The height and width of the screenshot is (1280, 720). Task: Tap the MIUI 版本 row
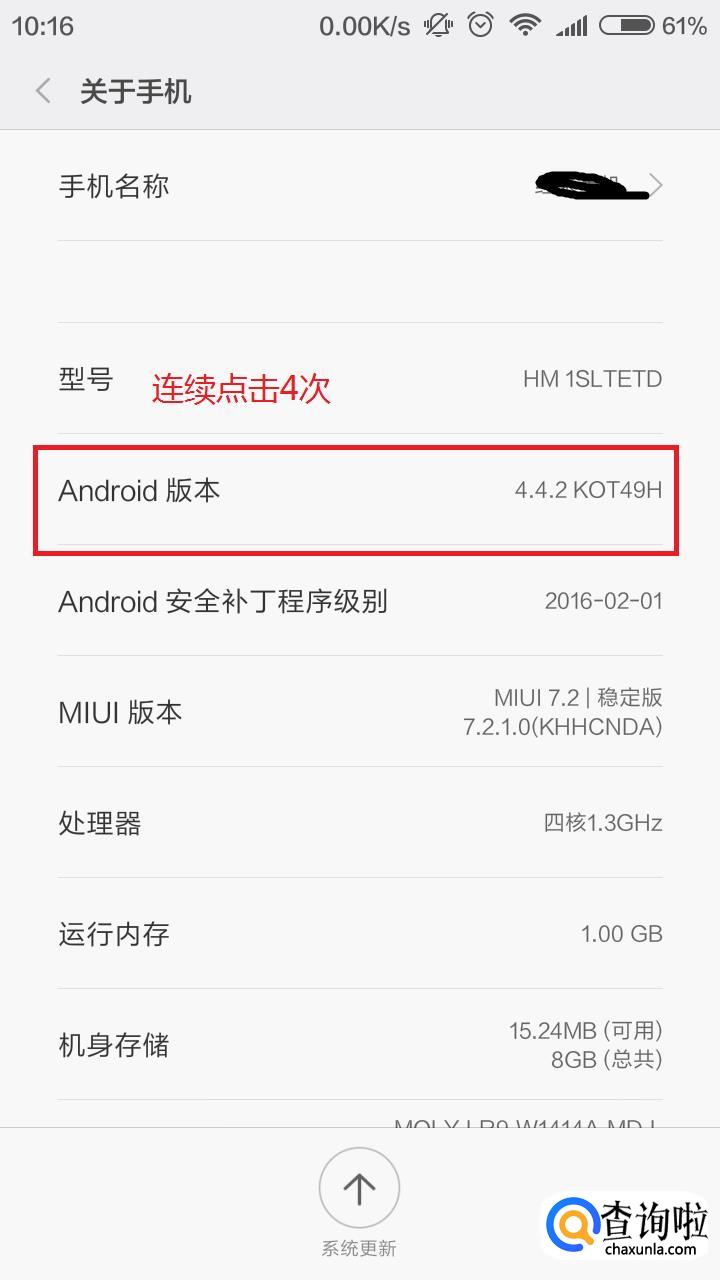(x=360, y=712)
